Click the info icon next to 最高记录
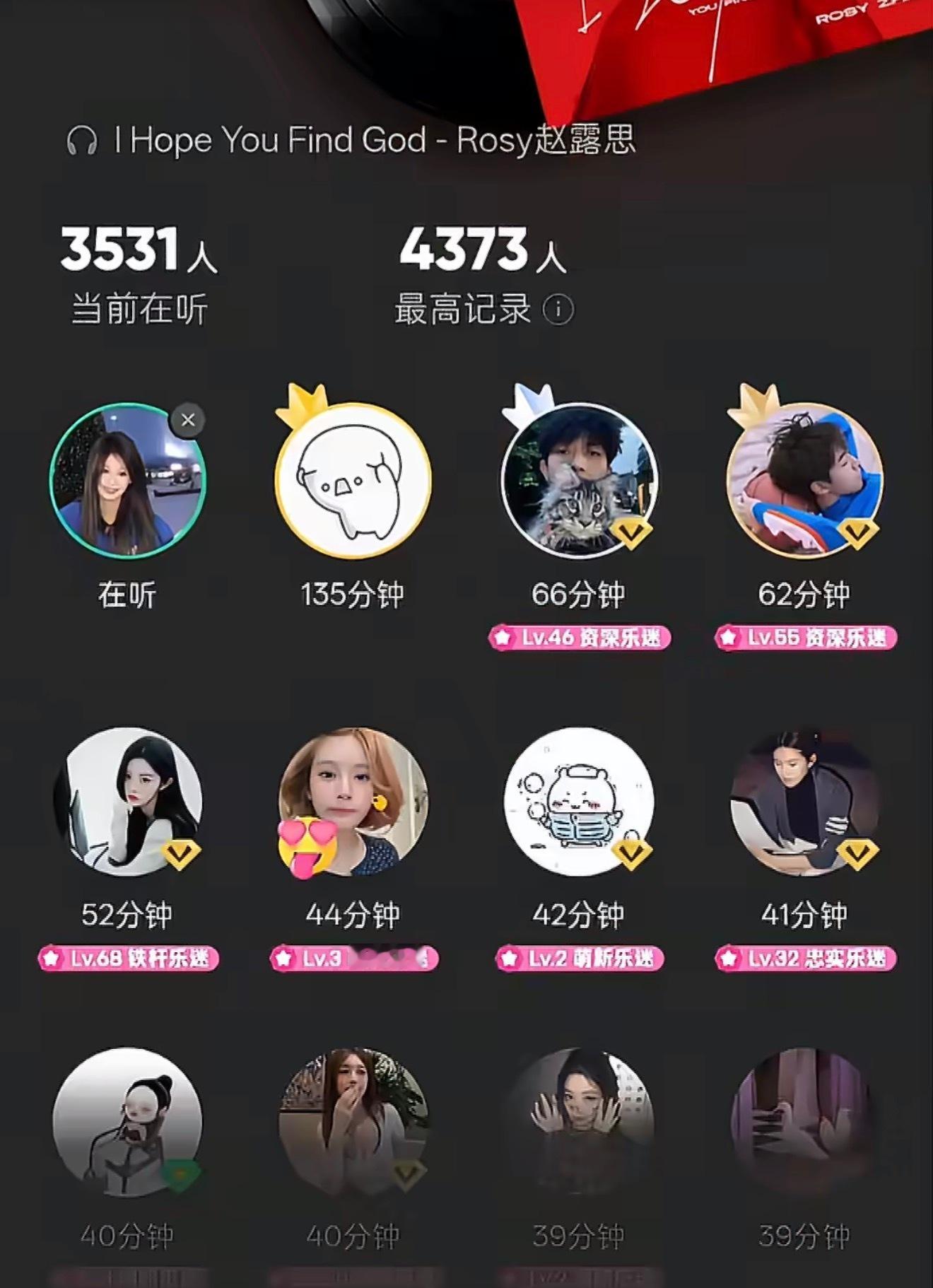This screenshot has height=1288, width=933. (x=558, y=307)
